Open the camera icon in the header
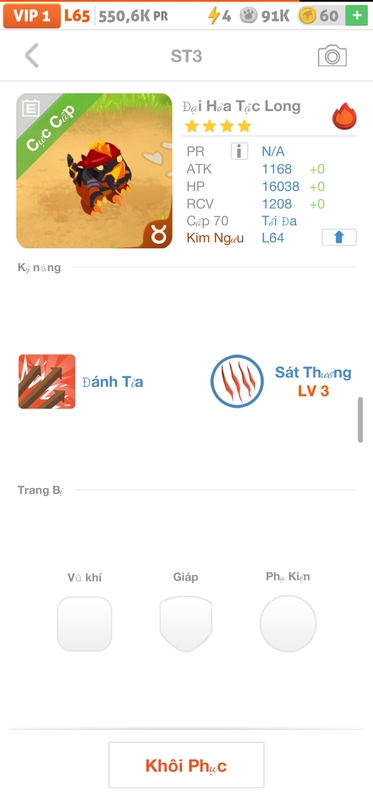 [332, 56]
